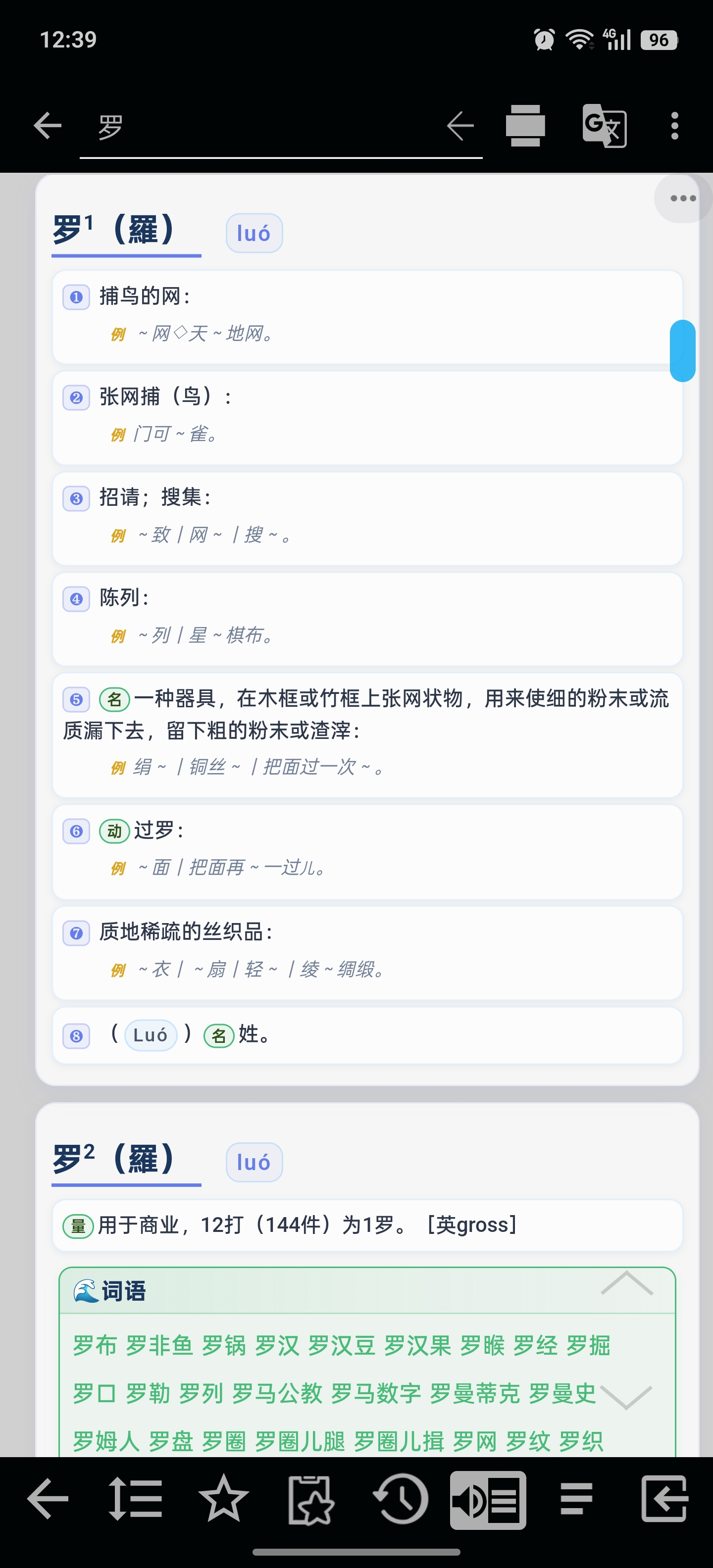The height and width of the screenshot is (1568, 713).
Task: Open the word 罗非鱼
Action: [159, 1346]
